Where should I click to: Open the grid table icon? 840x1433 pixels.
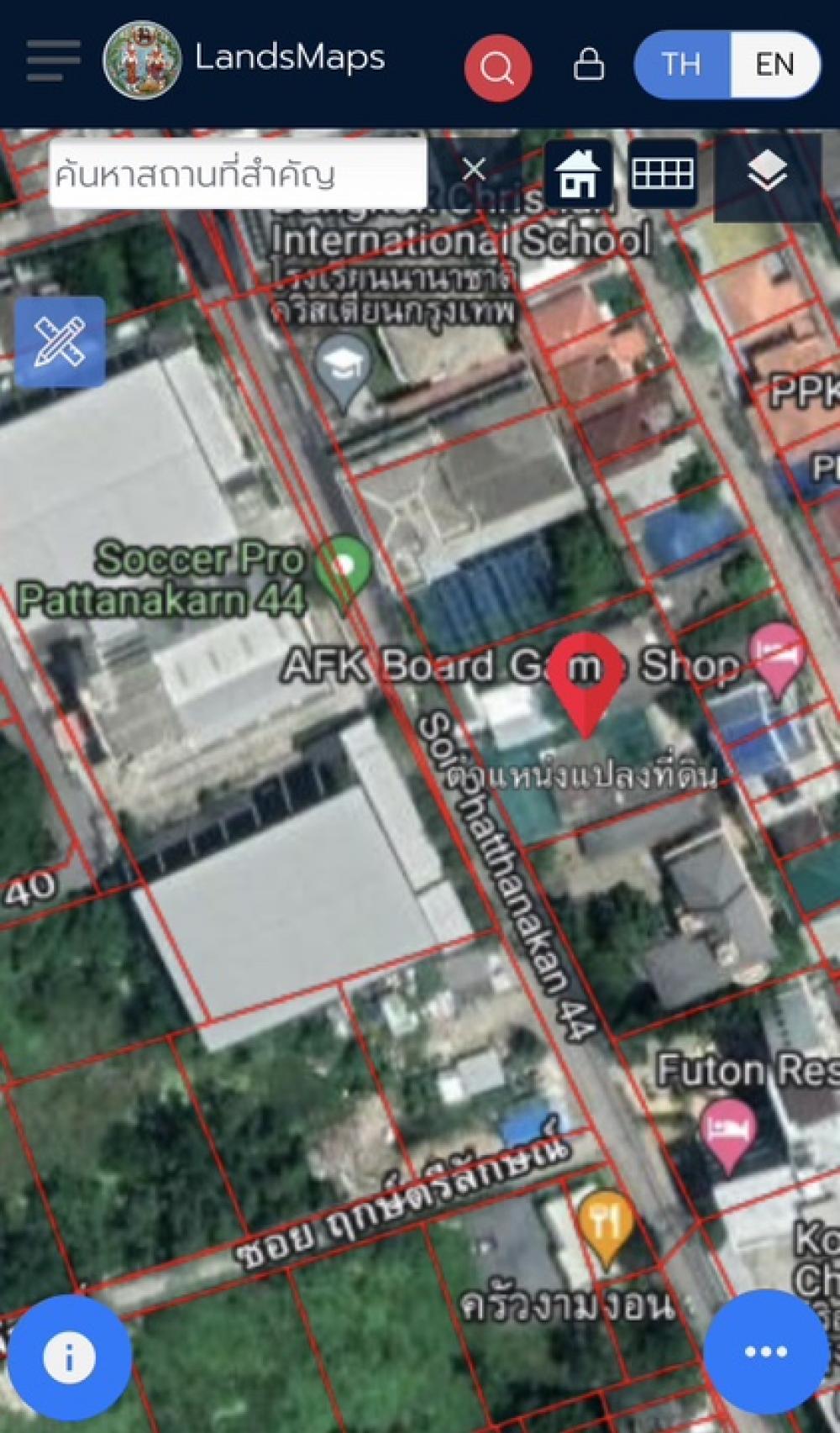point(662,174)
